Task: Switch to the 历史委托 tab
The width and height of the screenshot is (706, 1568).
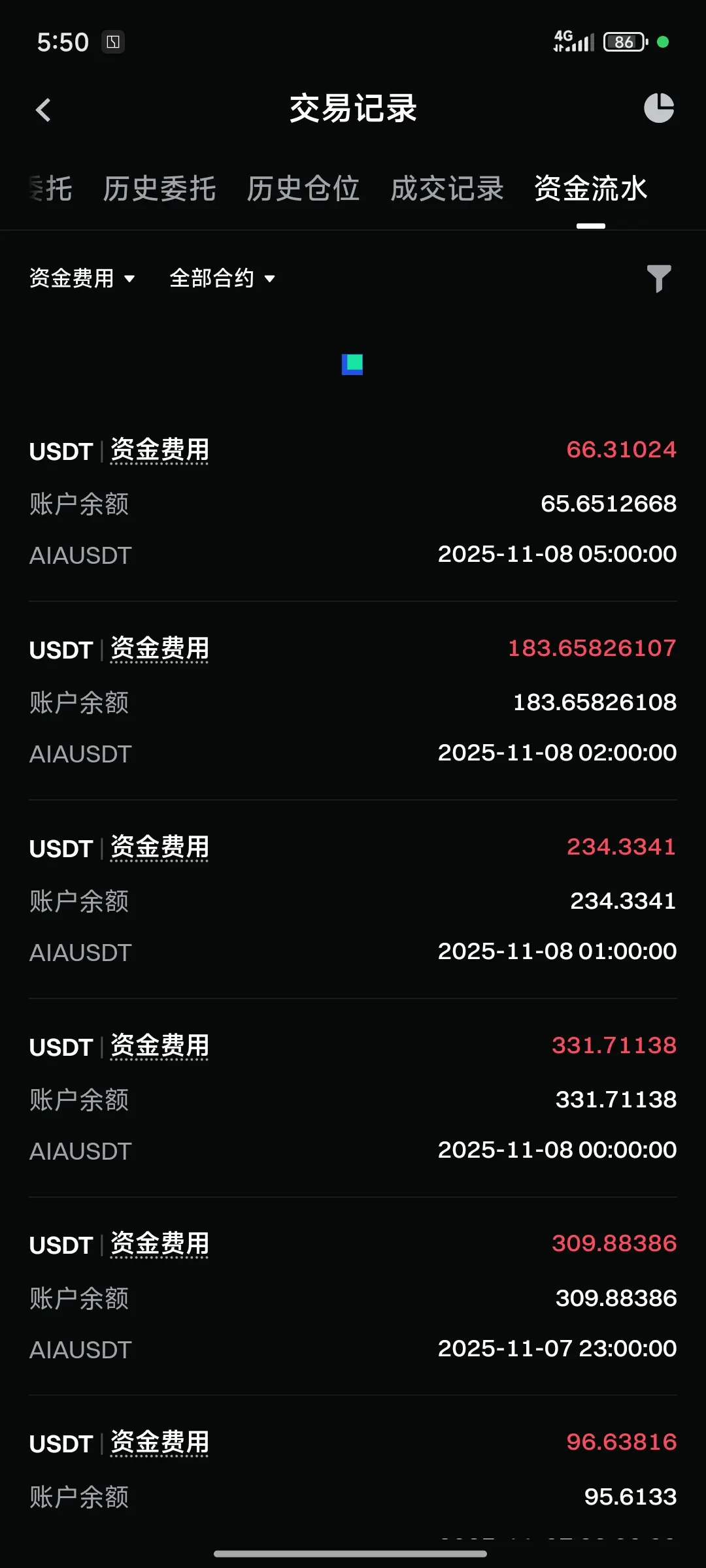Action: coord(160,189)
